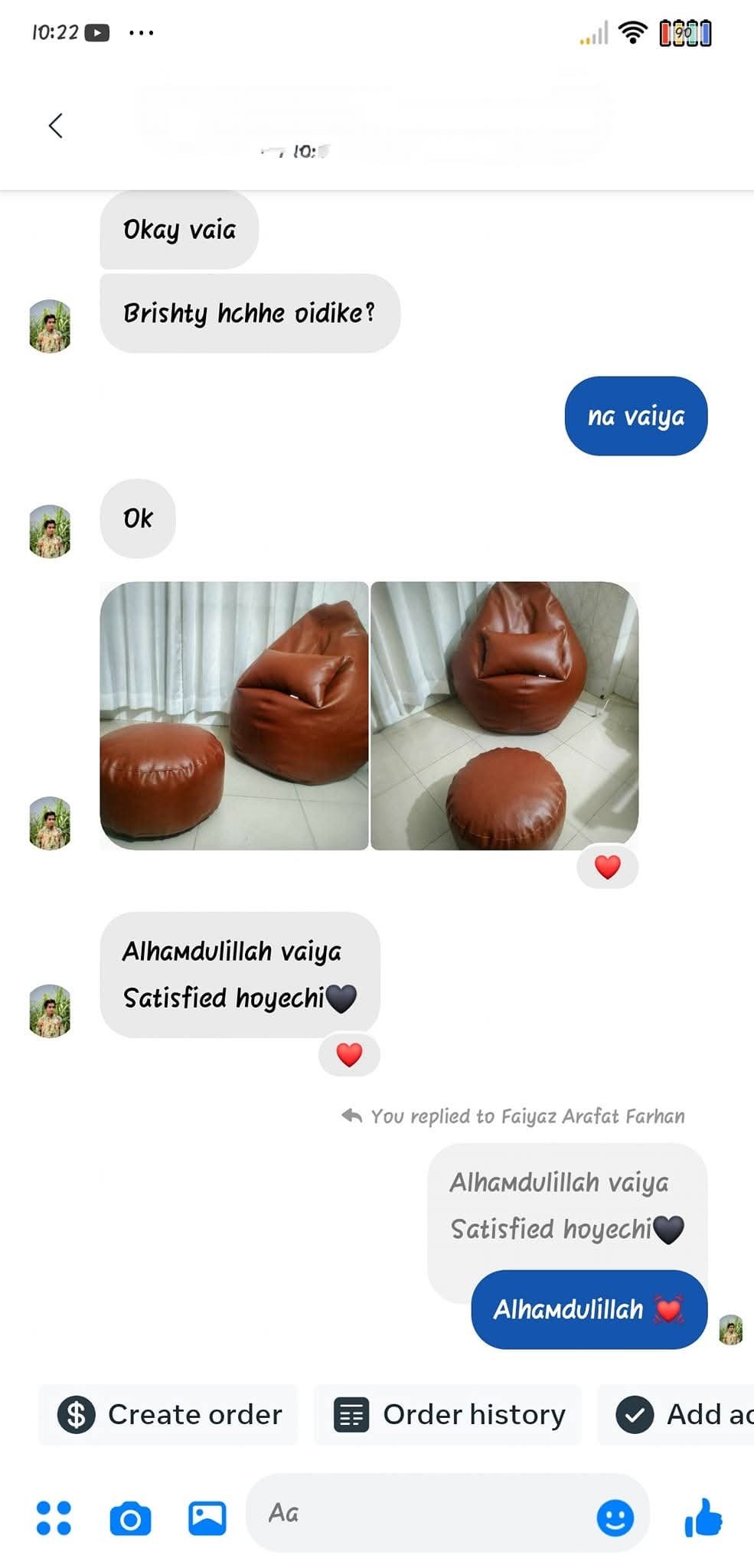Jump to the quoted reply message

566,1206
